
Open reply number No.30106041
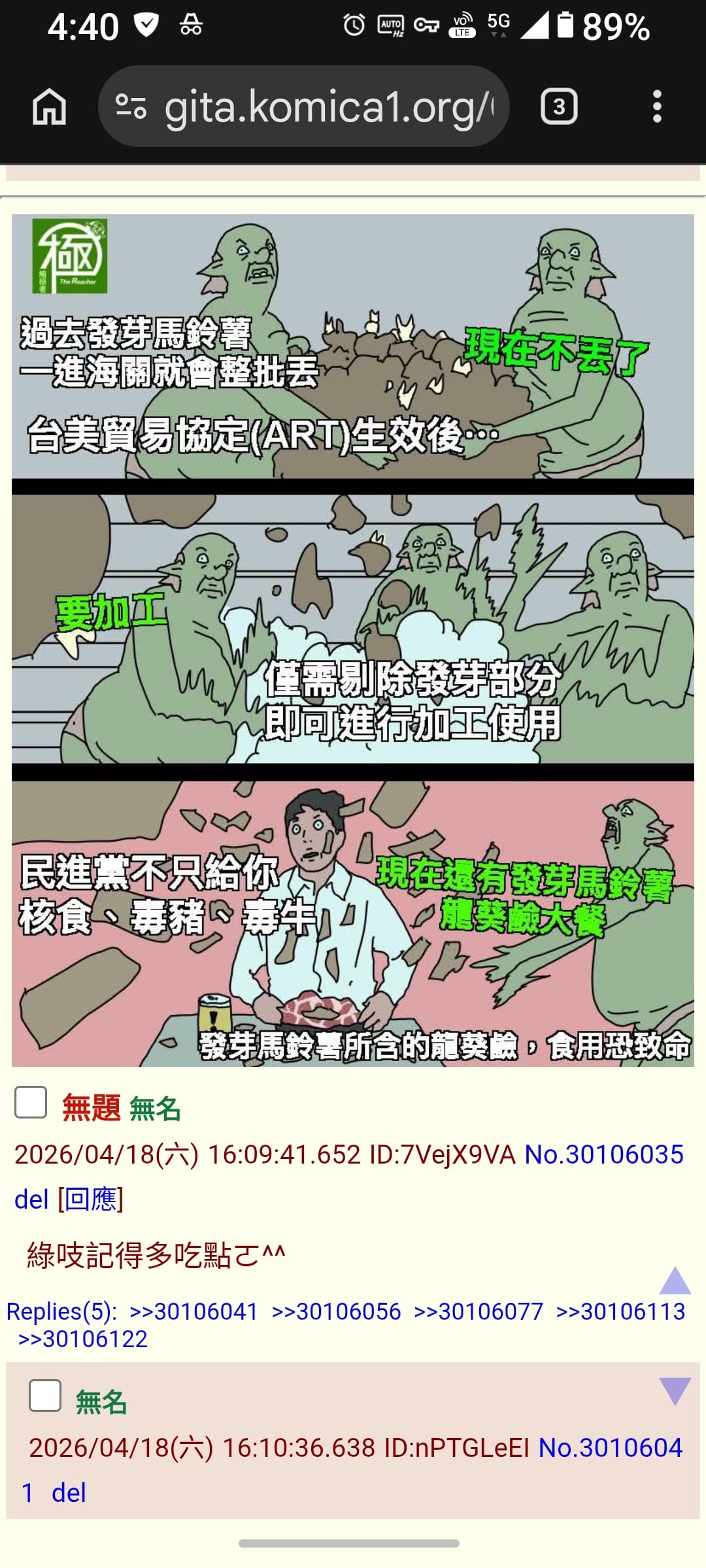pos(610,1448)
